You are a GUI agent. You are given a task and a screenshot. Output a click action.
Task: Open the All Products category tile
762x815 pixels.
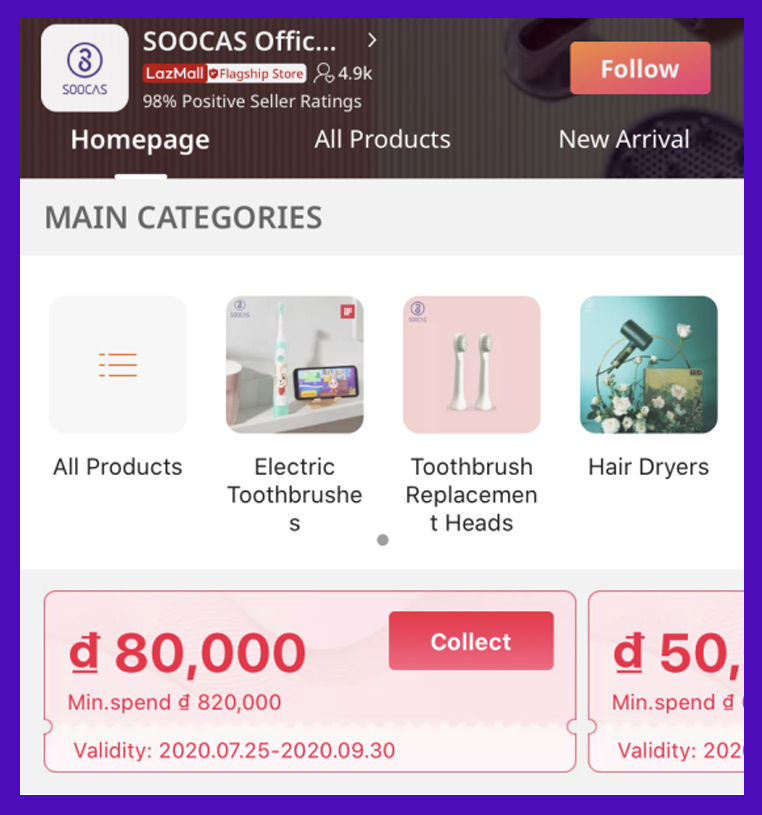pyautogui.click(x=118, y=365)
